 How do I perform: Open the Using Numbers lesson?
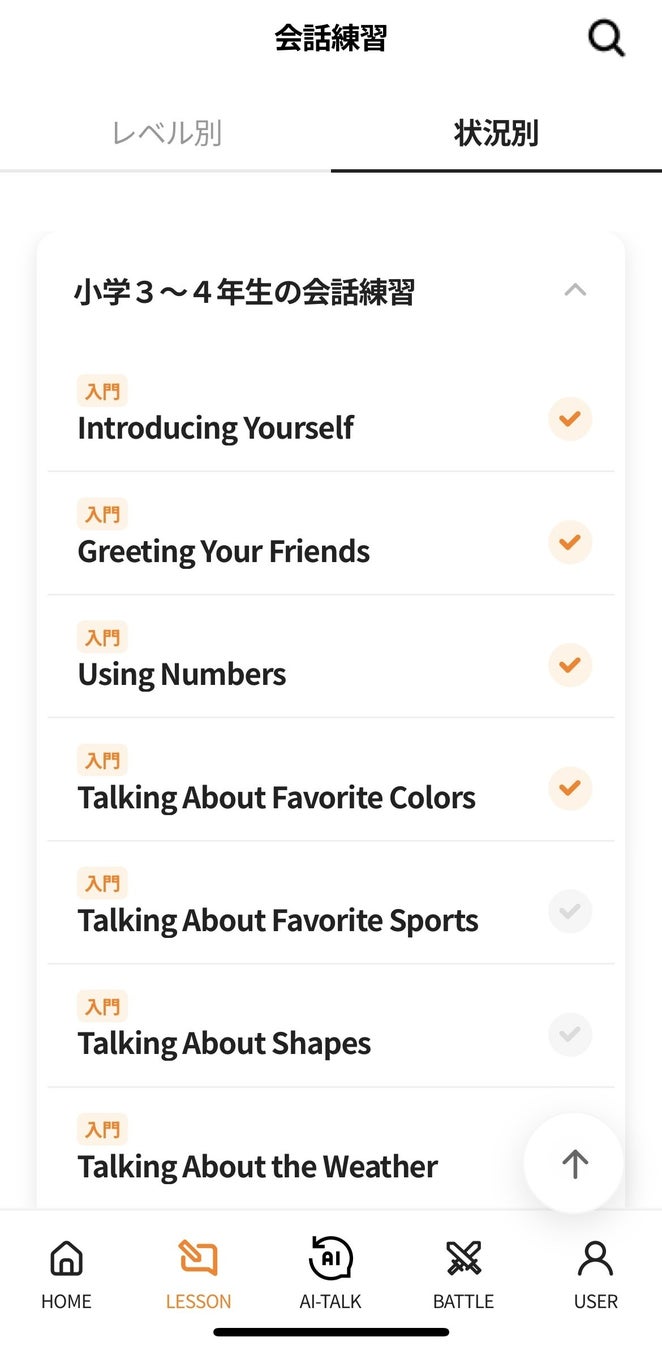pos(182,674)
